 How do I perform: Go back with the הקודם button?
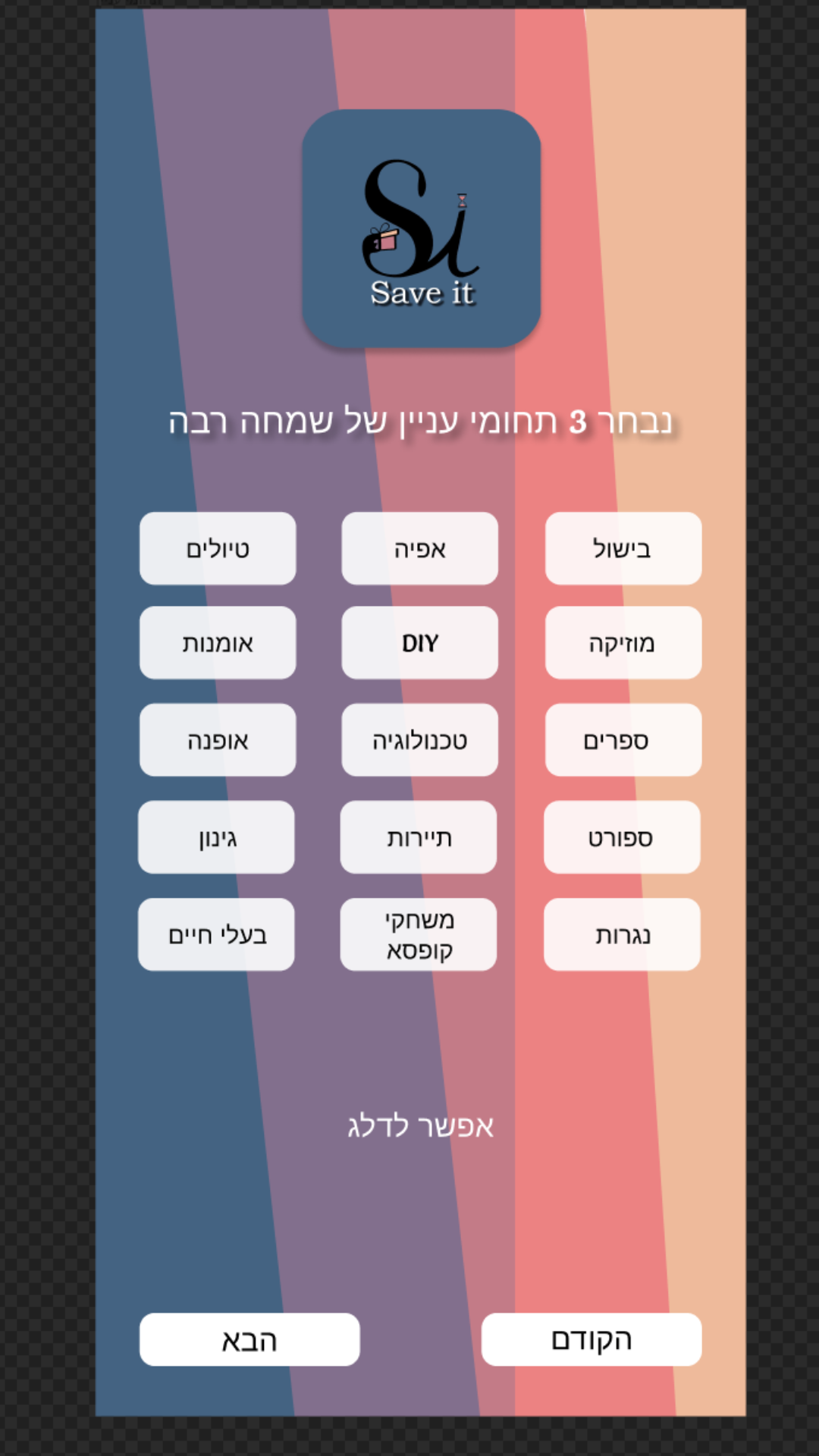pyautogui.click(x=591, y=1339)
